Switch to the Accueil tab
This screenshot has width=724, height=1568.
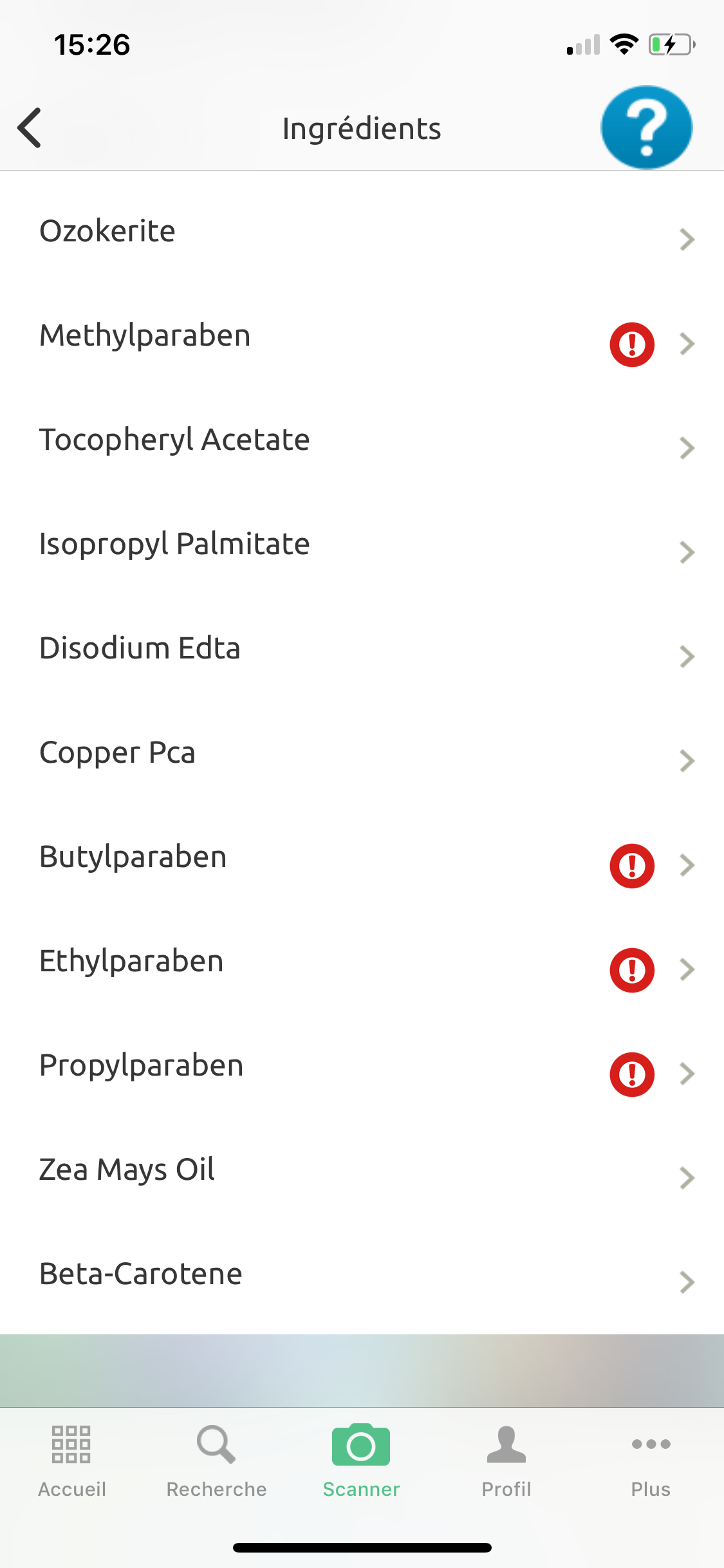[x=71, y=1461]
